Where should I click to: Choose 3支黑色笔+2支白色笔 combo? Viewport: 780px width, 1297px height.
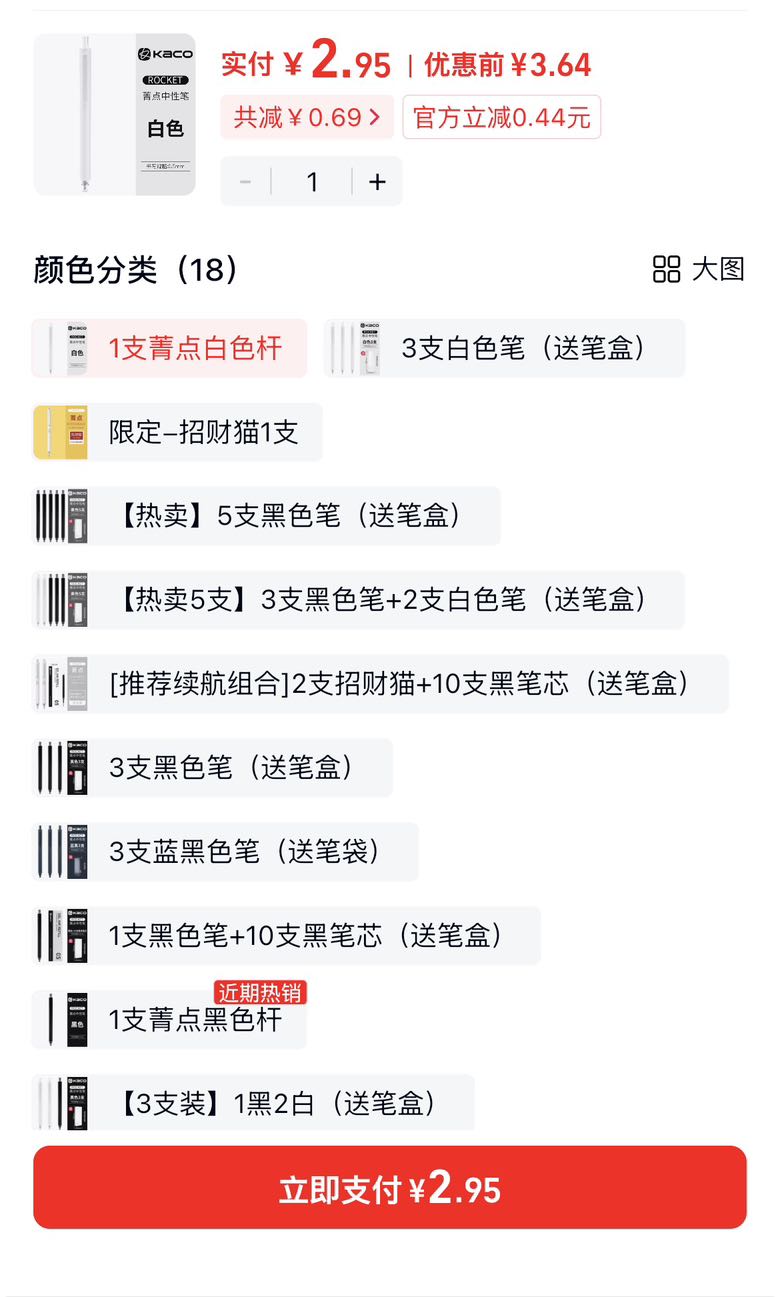point(358,600)
